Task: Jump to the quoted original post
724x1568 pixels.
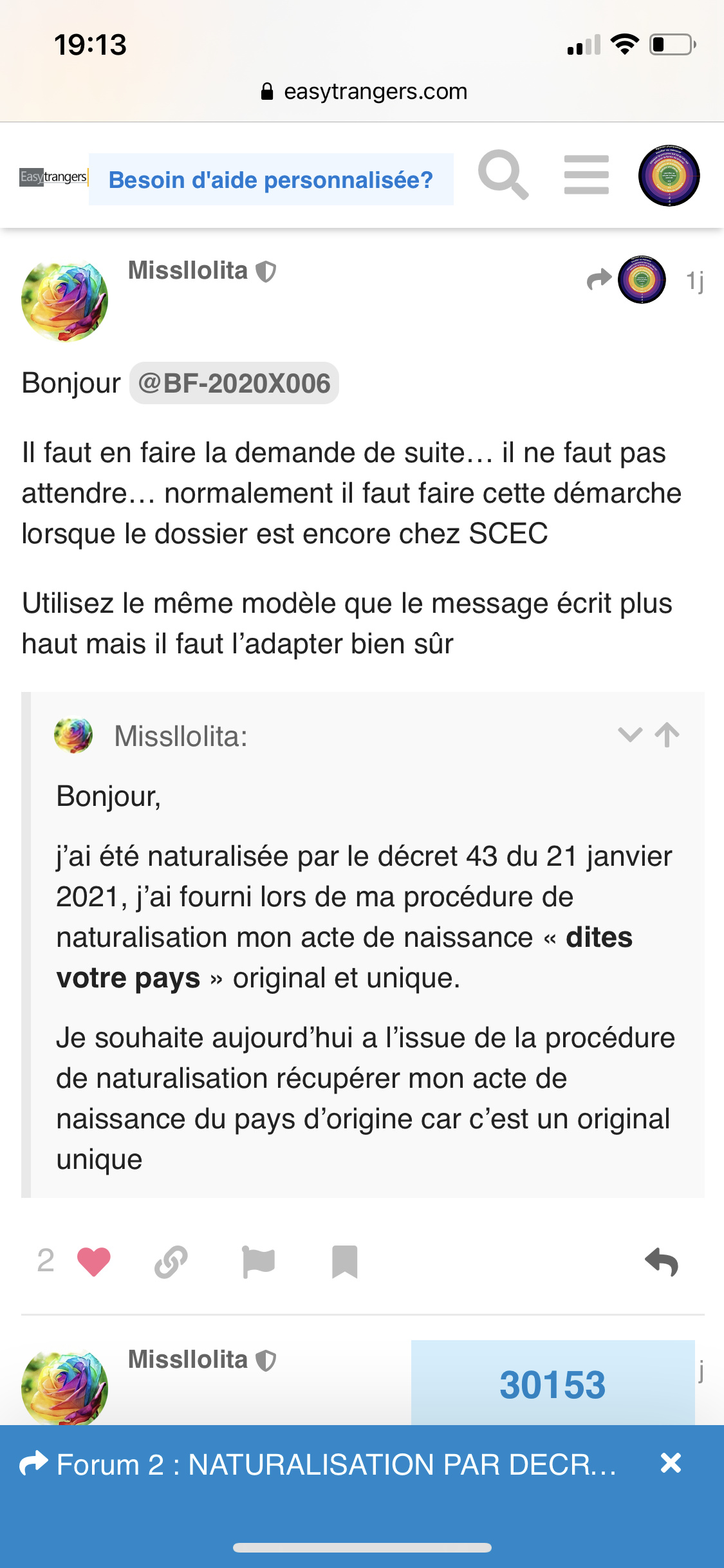Action: coord(667,734)
